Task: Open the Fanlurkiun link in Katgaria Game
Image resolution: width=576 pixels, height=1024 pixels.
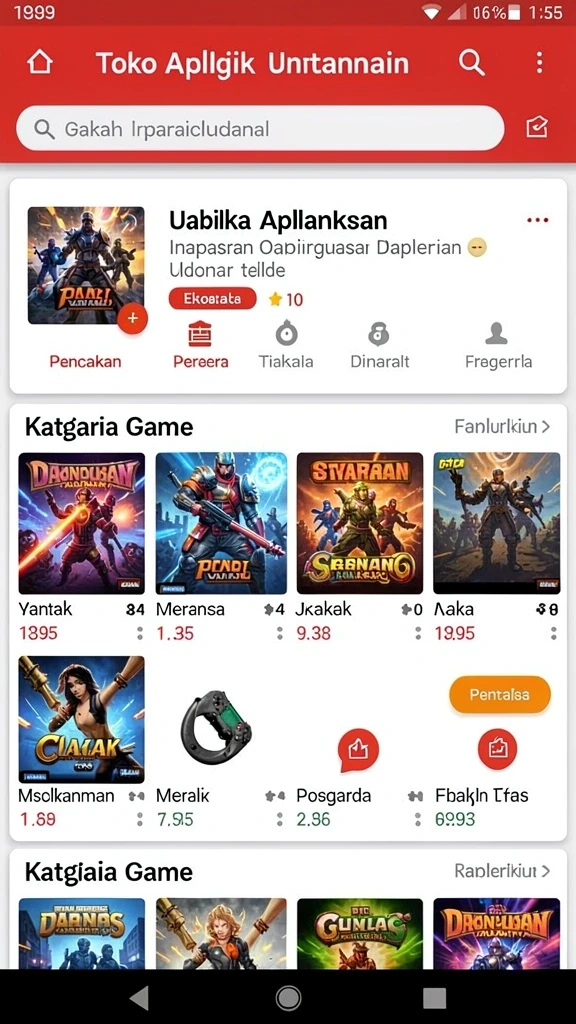Action: point(502,426)
